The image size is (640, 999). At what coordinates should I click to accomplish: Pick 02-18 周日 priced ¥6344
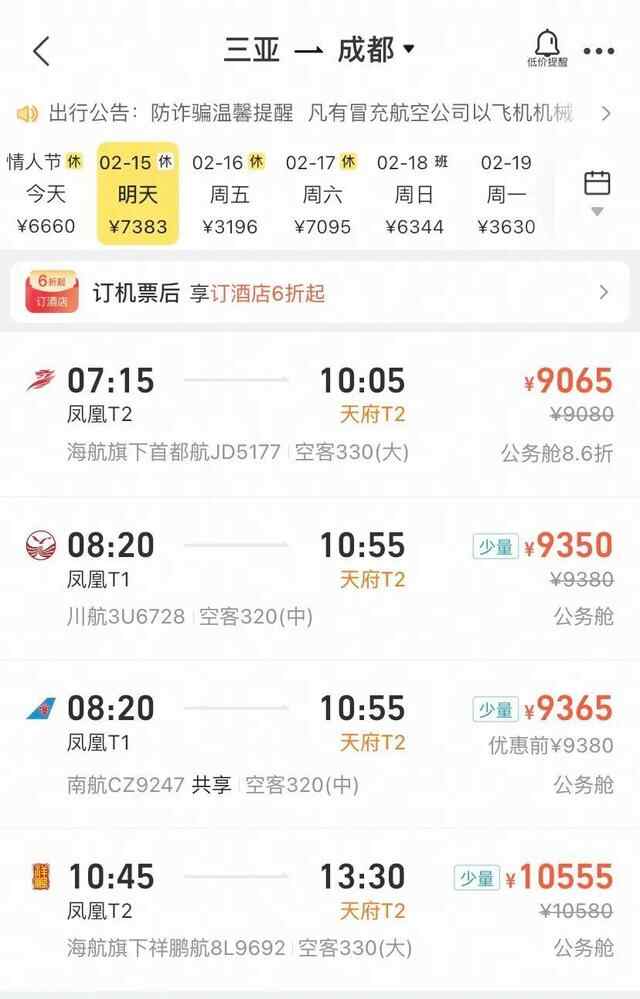413,194
